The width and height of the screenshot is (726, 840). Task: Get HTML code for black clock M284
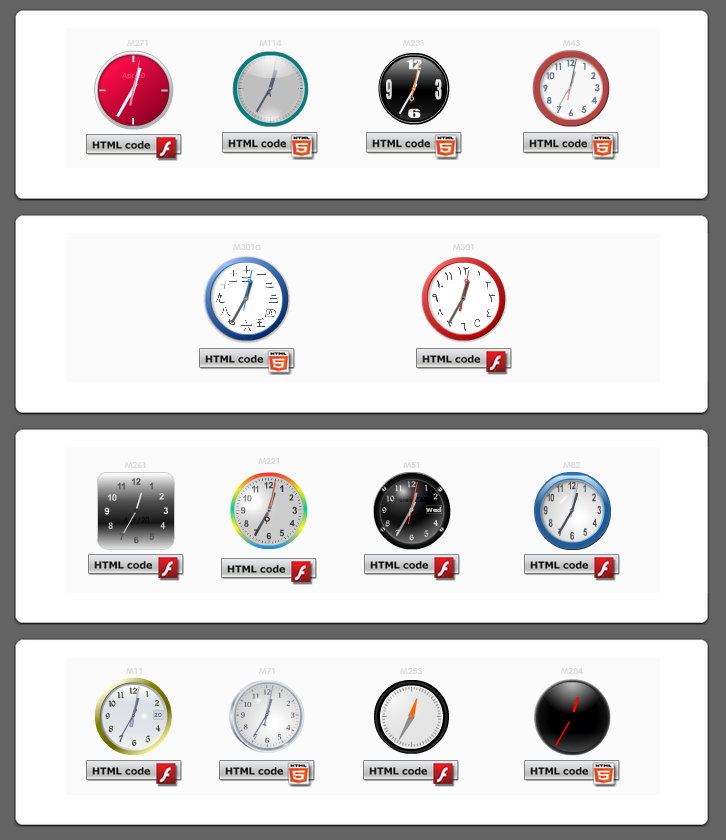click(x=570, y=772)
